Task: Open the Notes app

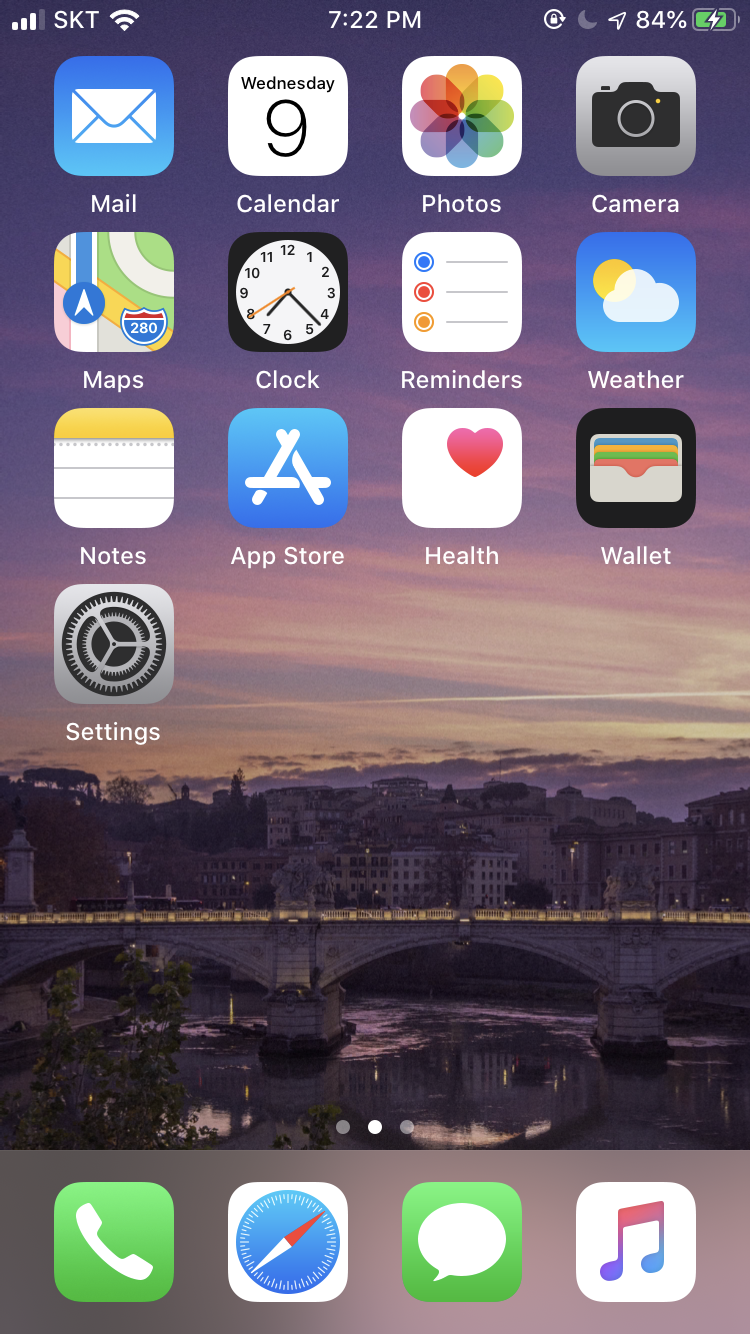Action: (114, 468)
